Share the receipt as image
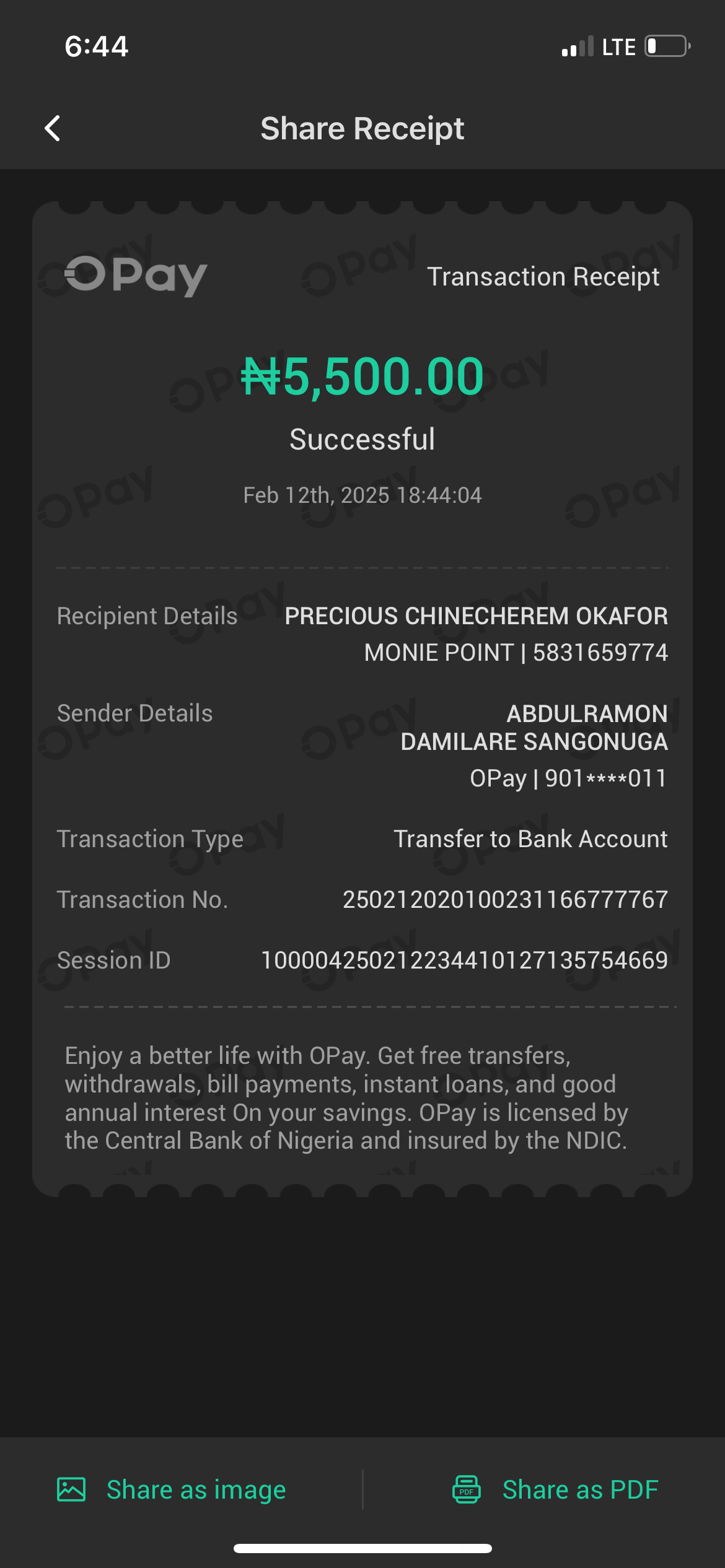The height and width of the screenshot is (1568, 725). (172, 1489)
